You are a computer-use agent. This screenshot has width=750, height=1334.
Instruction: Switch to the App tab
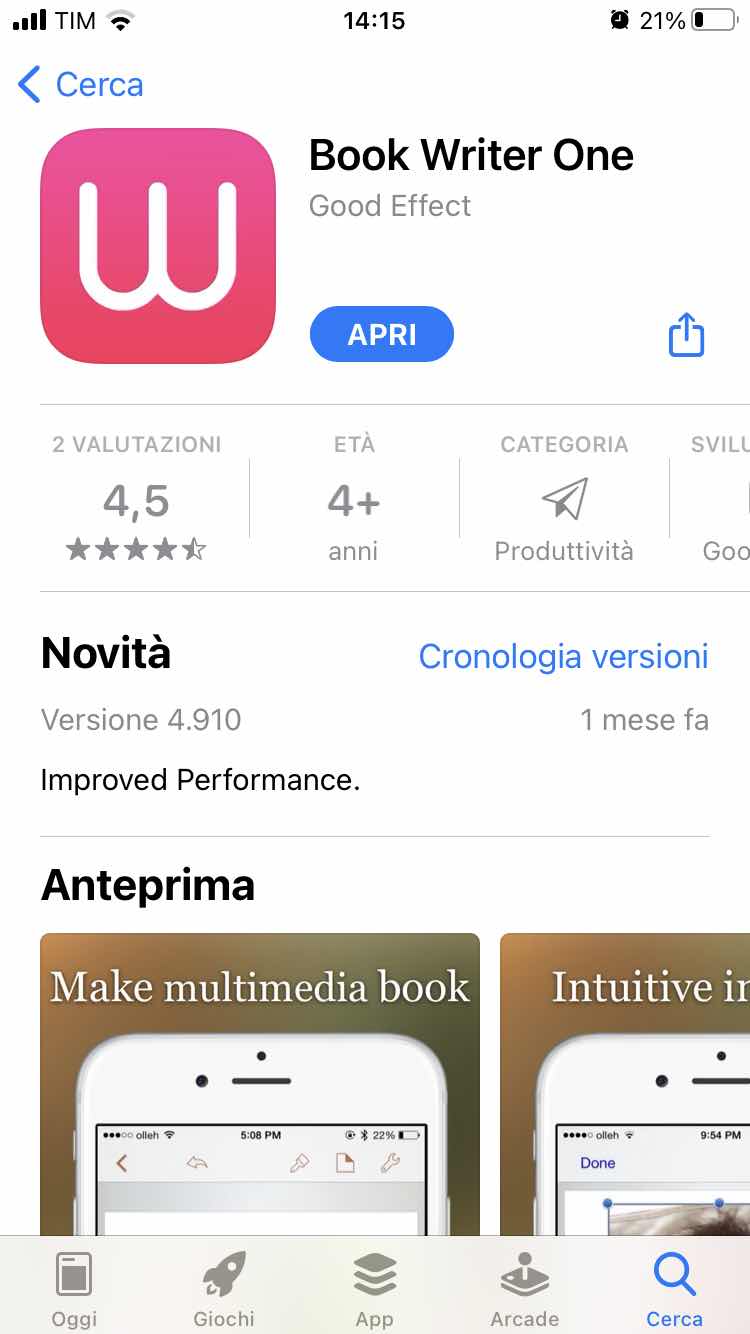(375, 1290)
